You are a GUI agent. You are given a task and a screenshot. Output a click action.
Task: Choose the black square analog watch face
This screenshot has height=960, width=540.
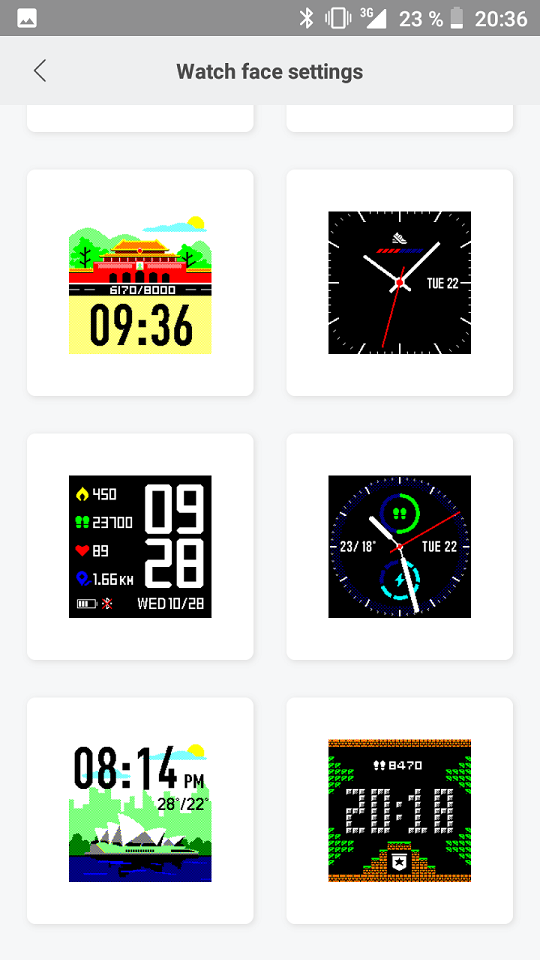pos(400,283)
